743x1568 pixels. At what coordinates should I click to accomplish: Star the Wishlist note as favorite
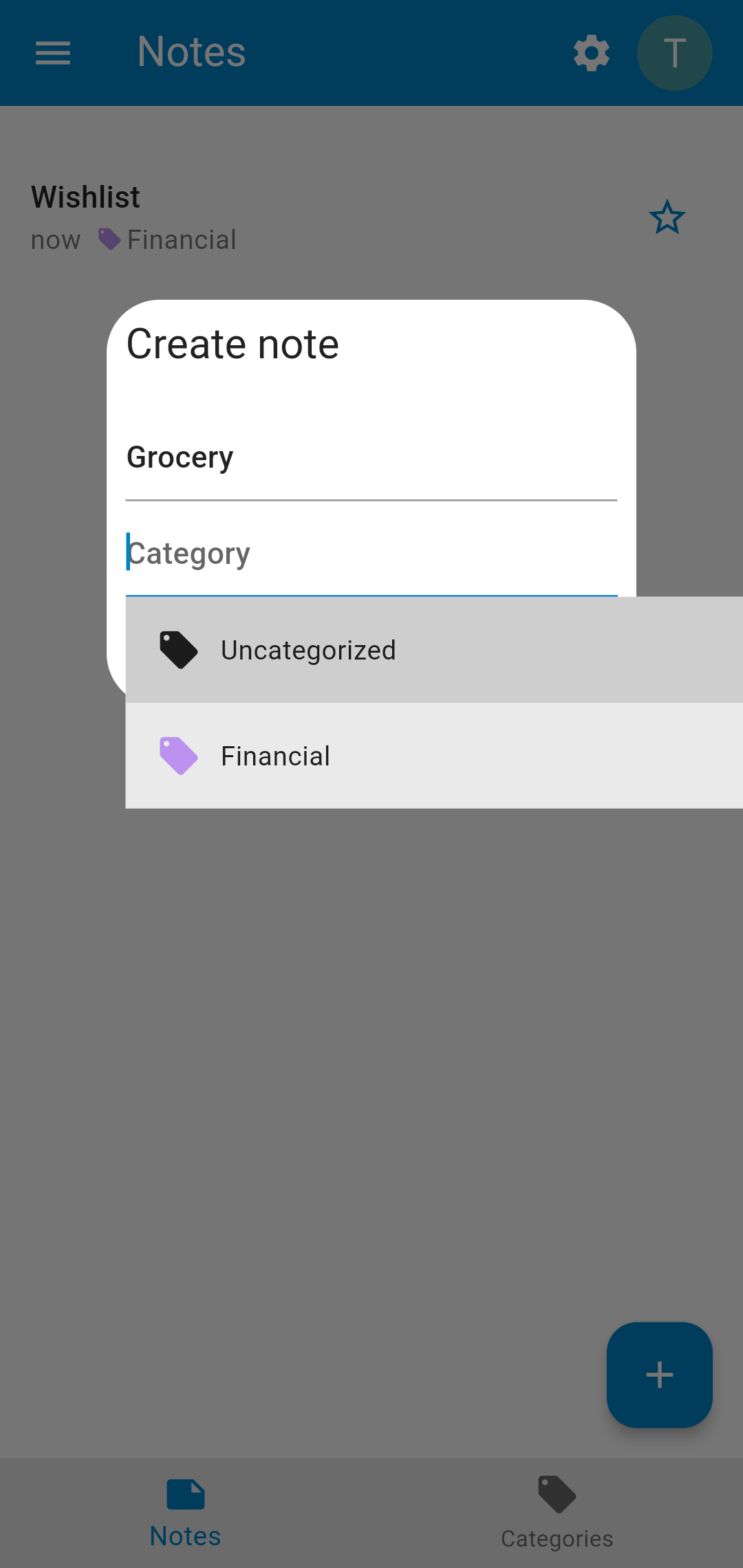pyautogui.click(x=667, y=218)
